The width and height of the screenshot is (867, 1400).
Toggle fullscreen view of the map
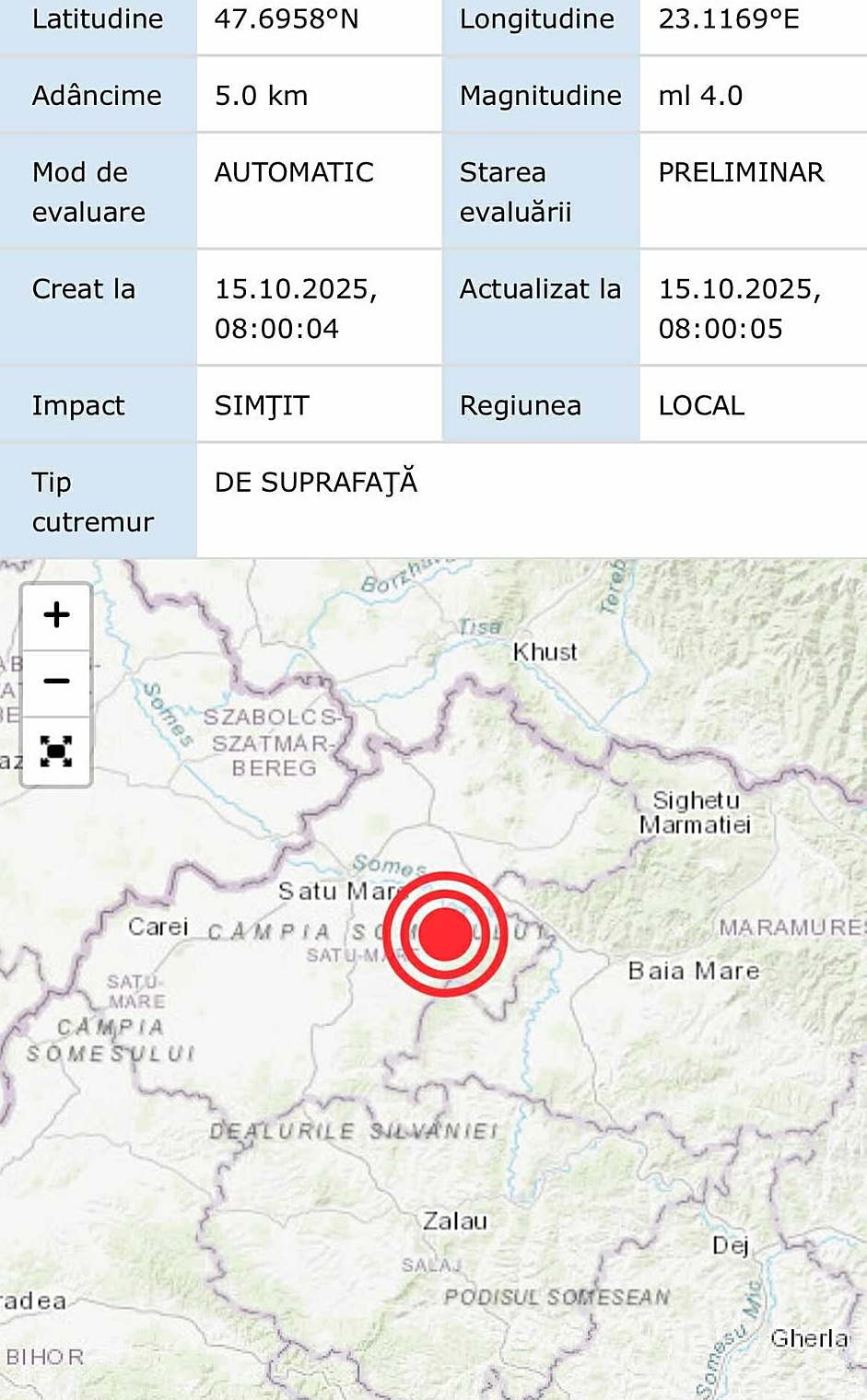(x=56, y=752)
